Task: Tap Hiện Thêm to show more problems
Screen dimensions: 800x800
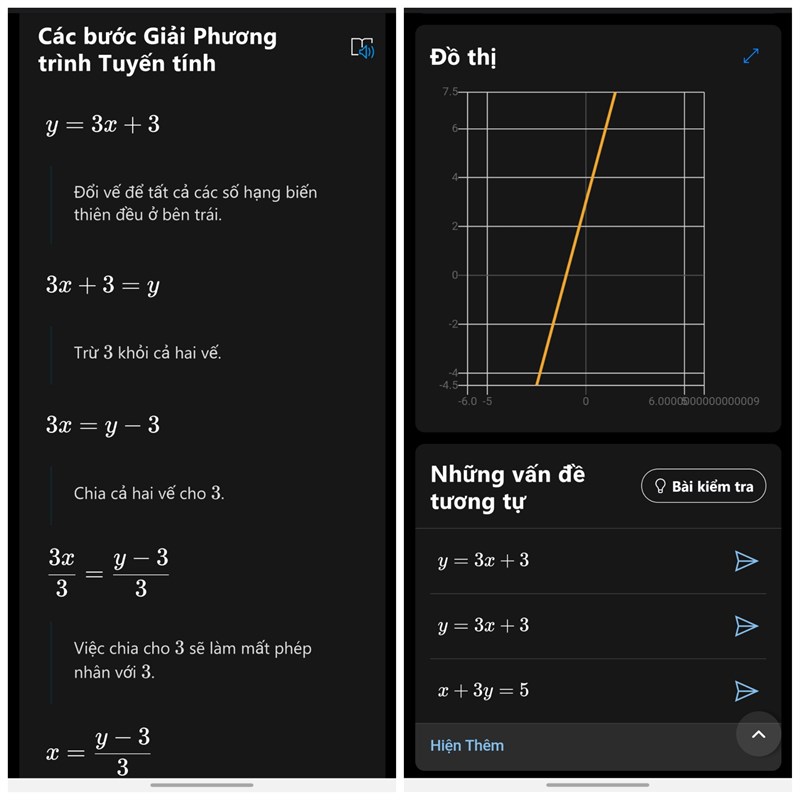Action: 467,745
